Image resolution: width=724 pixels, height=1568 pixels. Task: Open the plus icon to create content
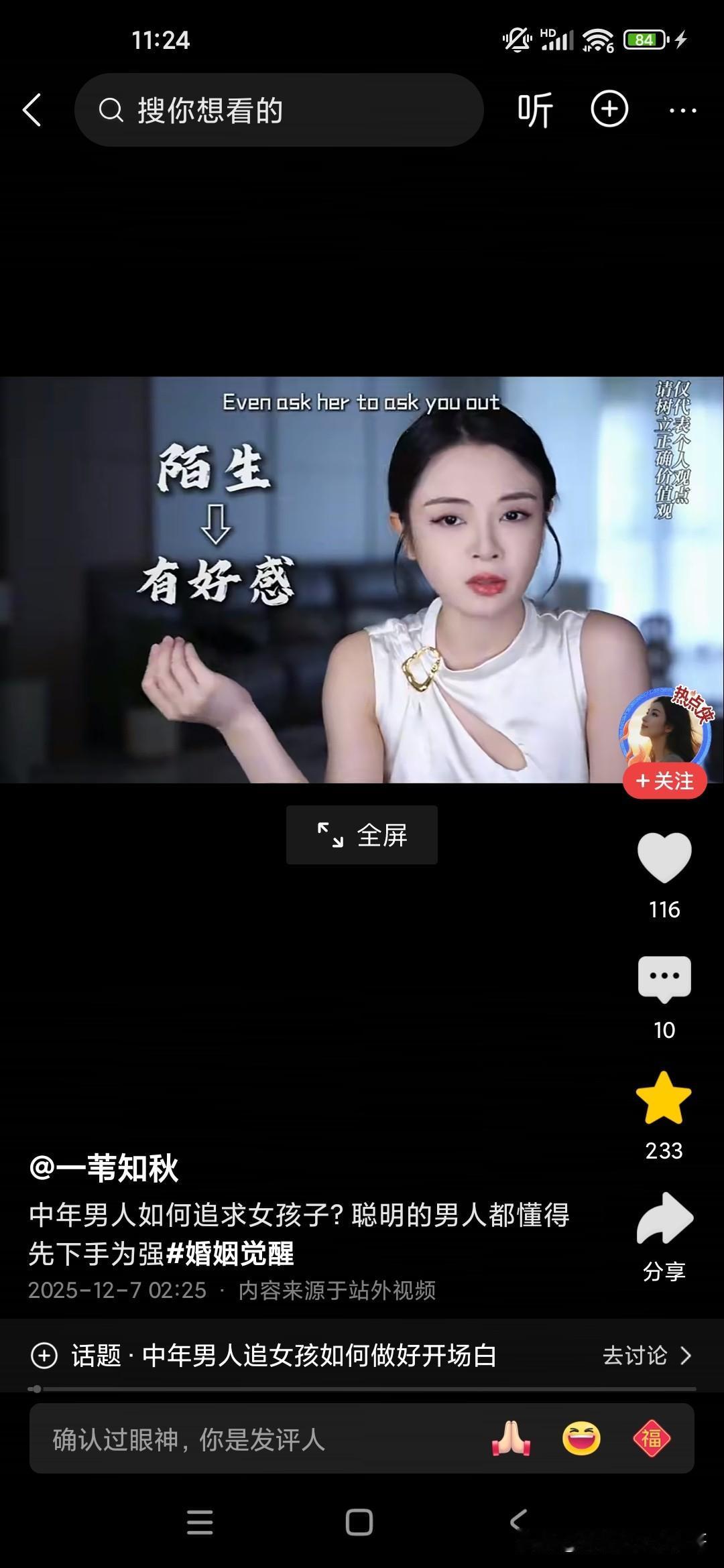(609, 109)
